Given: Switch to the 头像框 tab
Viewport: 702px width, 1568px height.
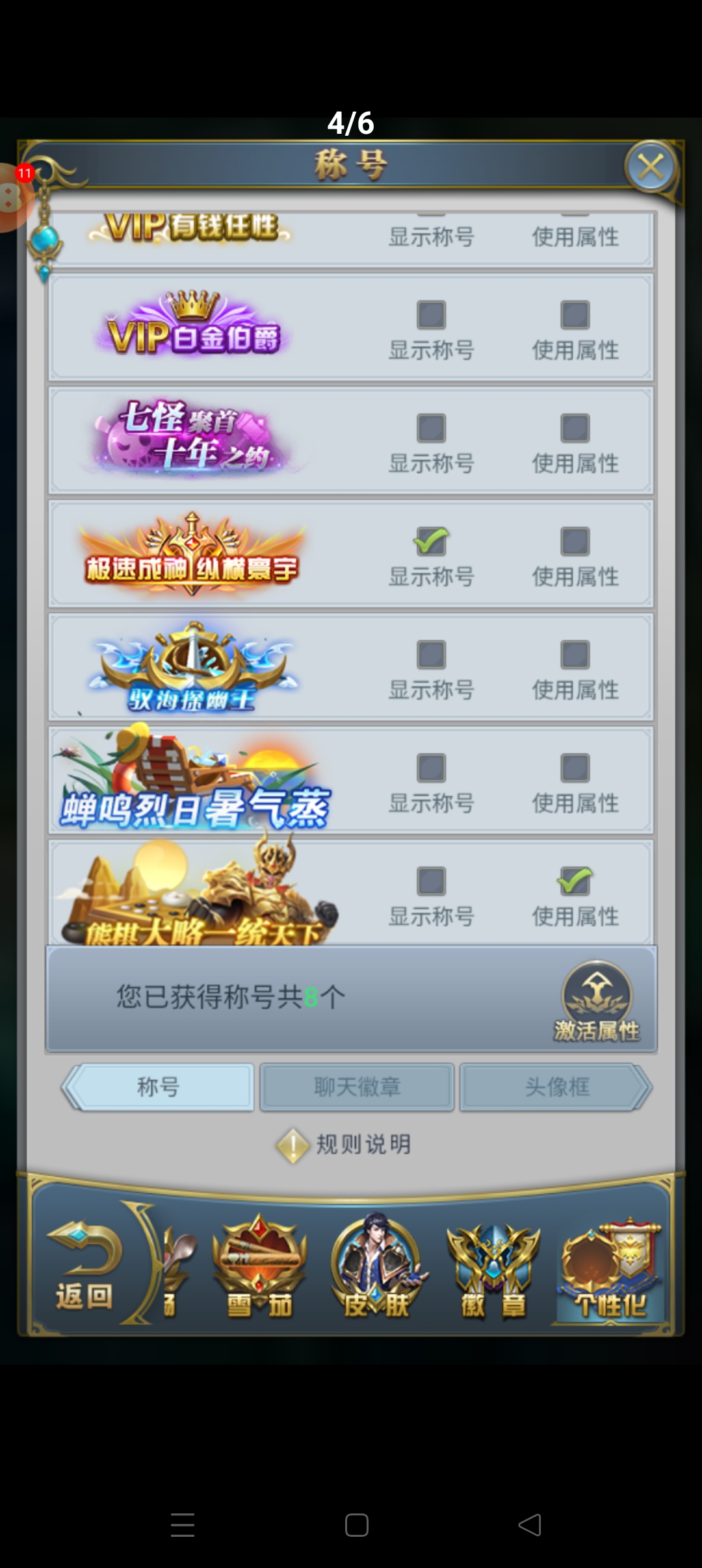Looking at the screenshot, I should pyautogui.click(x=557, y=1087).
